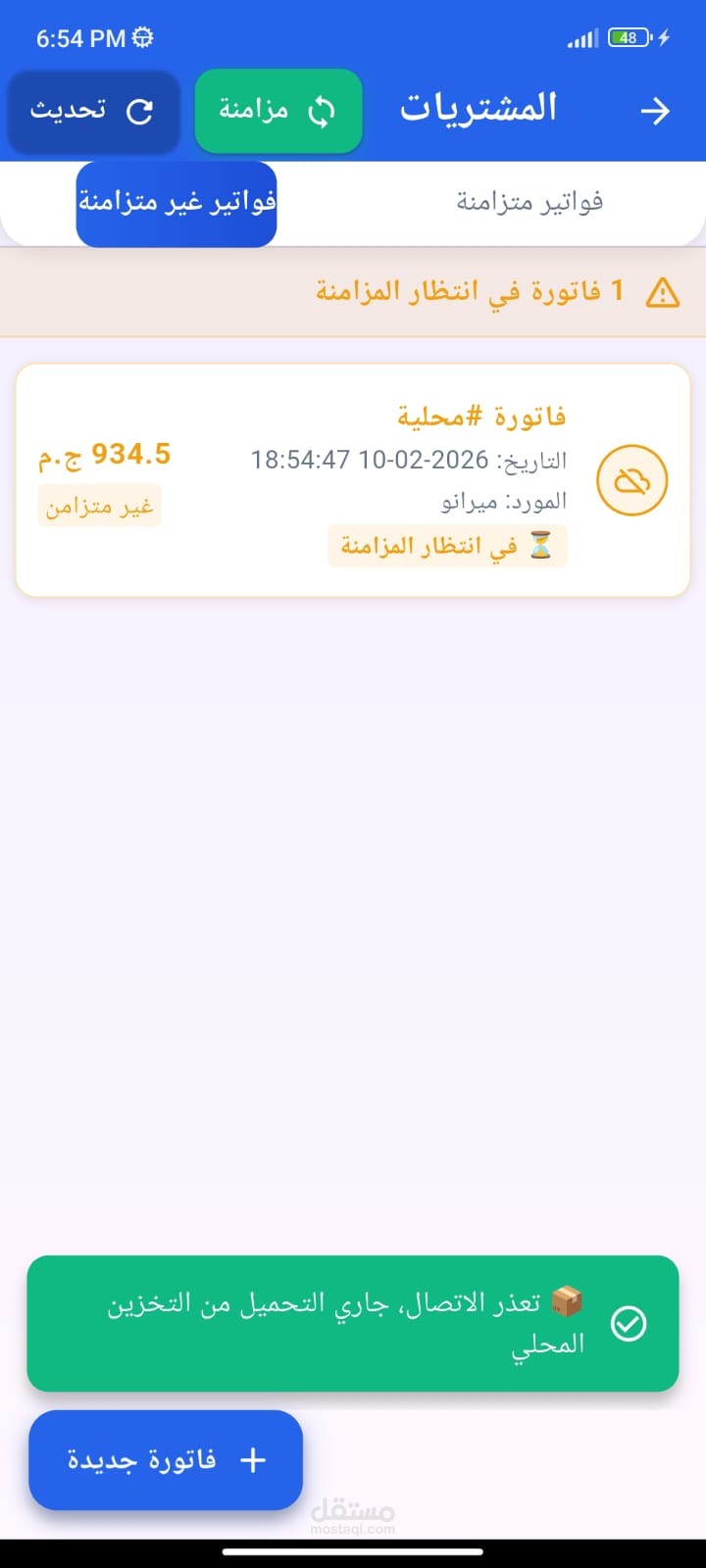
Task: Switch to the فواتير متزامنة tab
Action: (529, 203)
